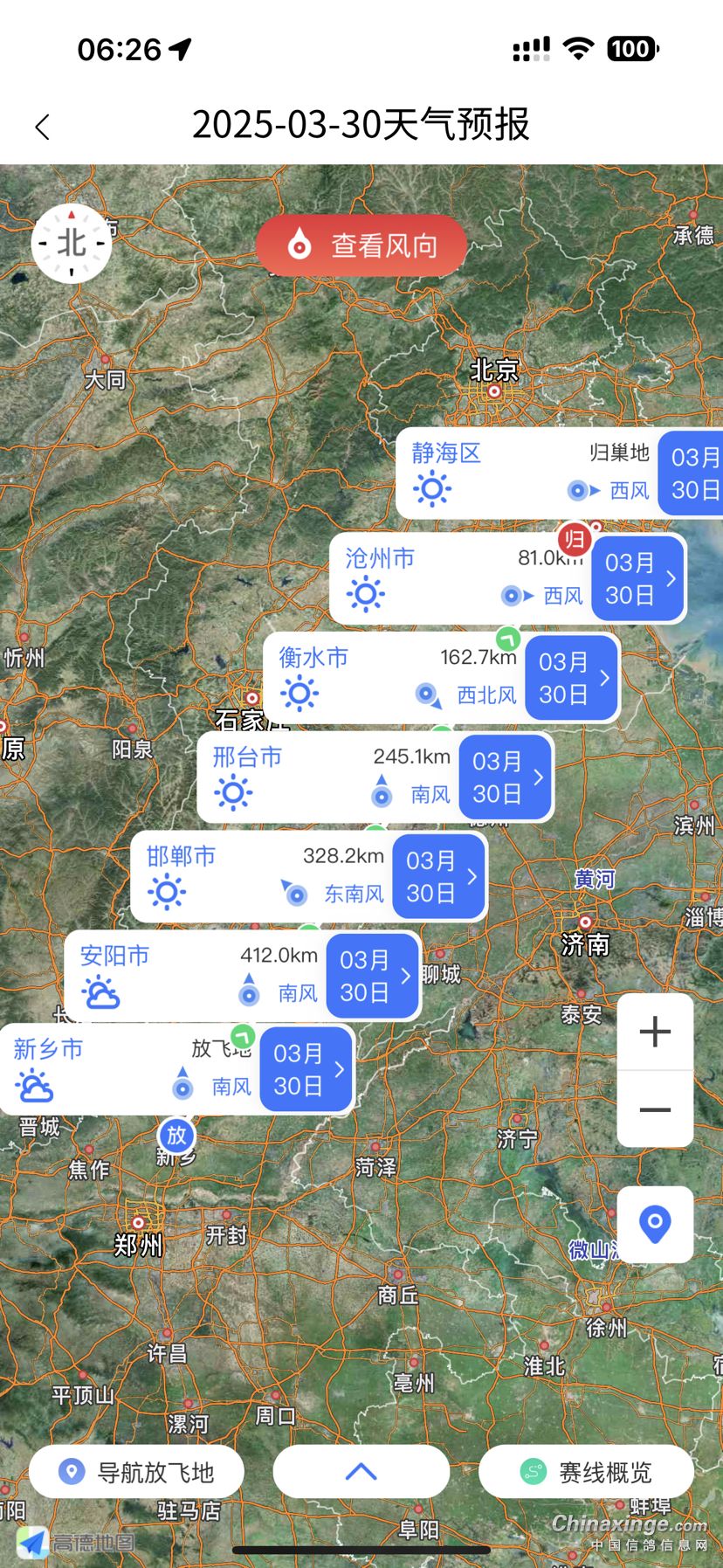Tap the 放 release marker on the map
The image size is (723, 1568).
pos(176,1136)
